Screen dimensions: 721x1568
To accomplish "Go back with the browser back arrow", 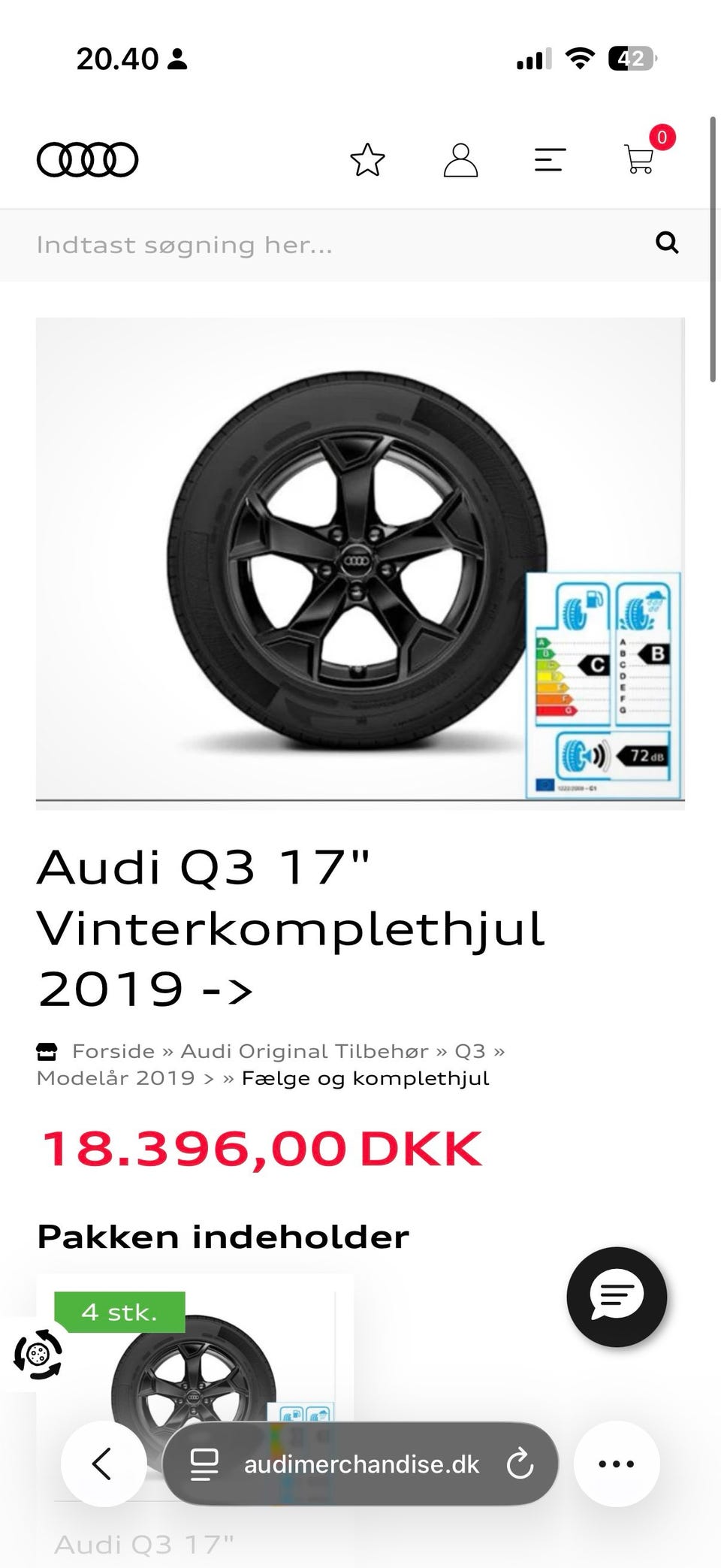I will point(104,1464).
